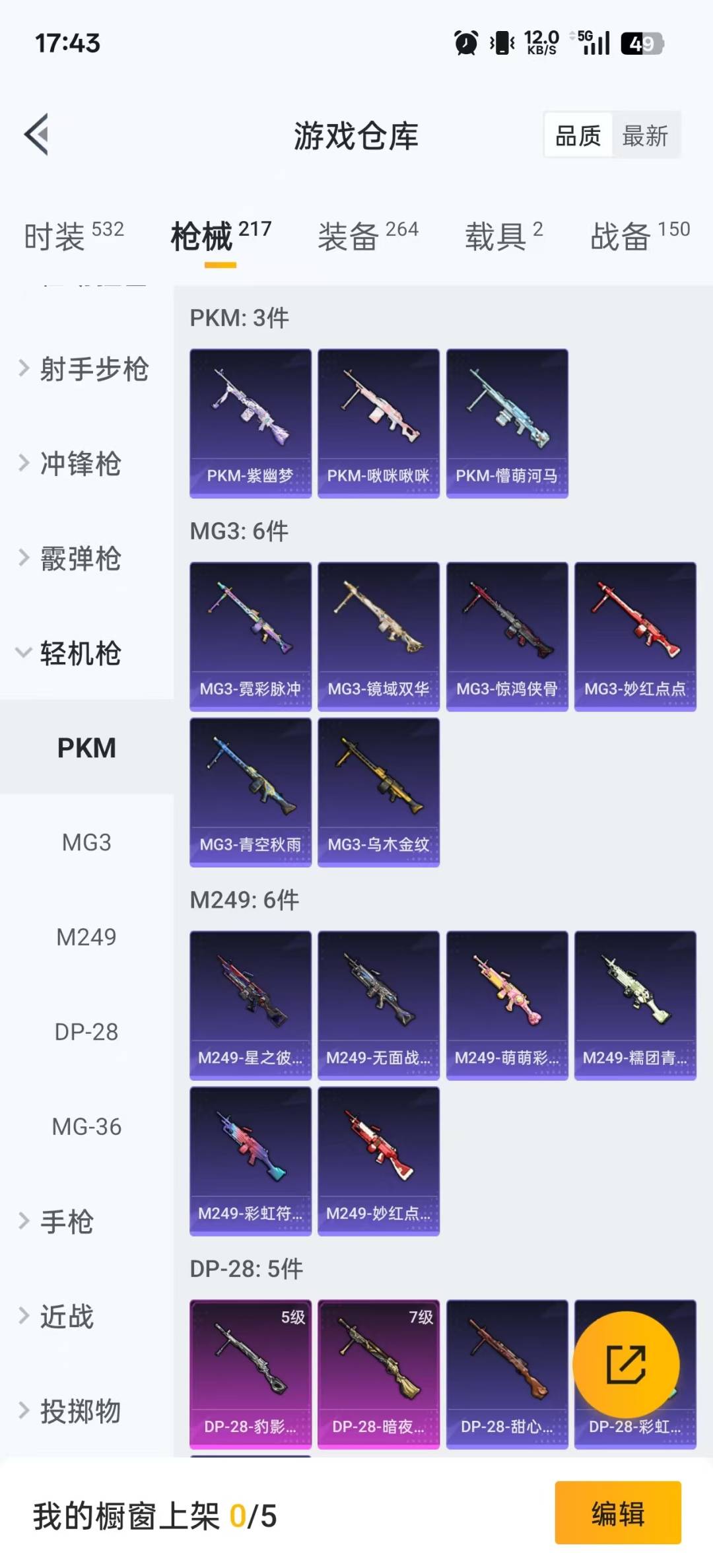Switch to the 装备 tab

tap(368, 236)
